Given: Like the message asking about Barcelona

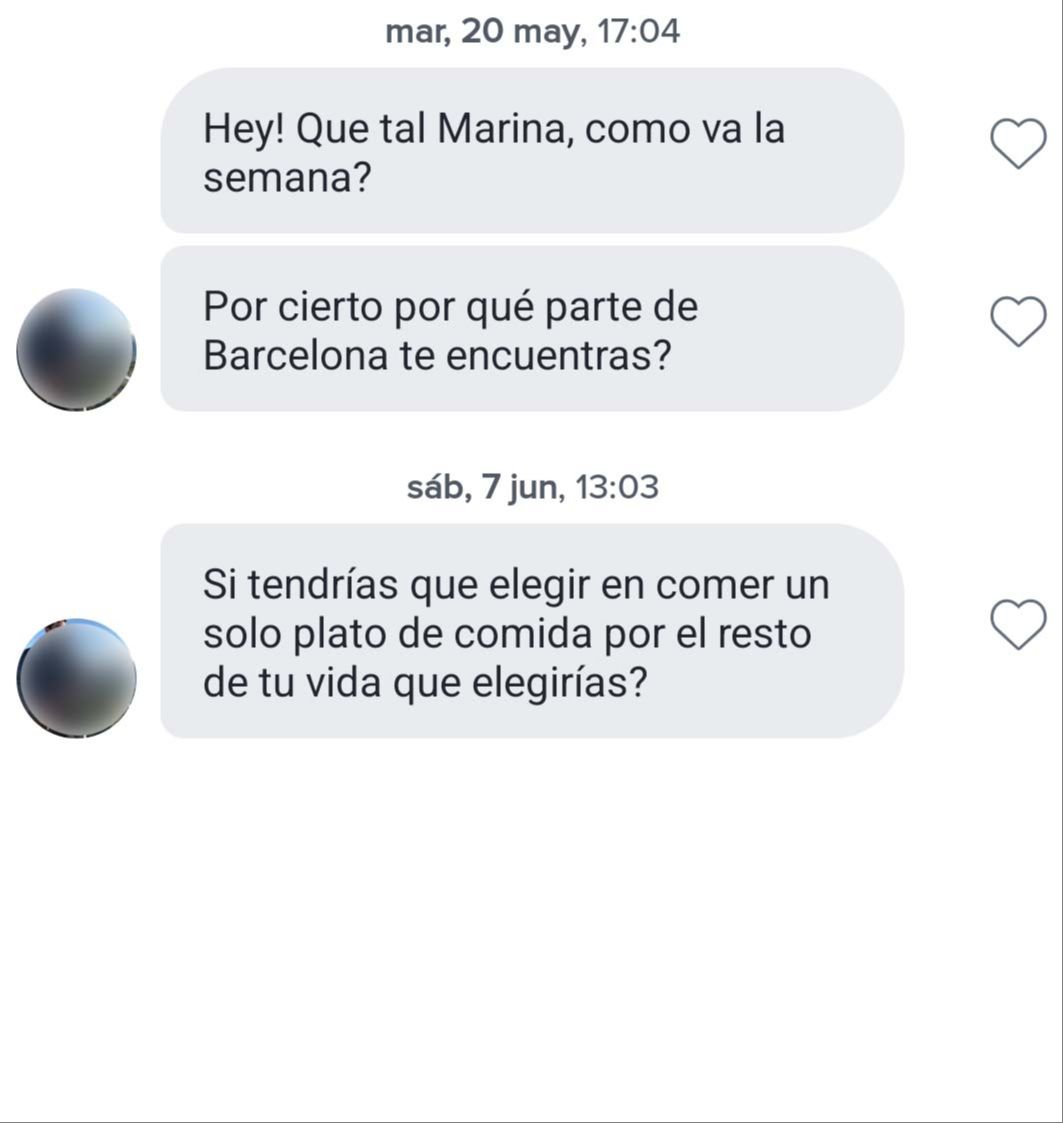Looking at the screenshot, I should 1018,322.
